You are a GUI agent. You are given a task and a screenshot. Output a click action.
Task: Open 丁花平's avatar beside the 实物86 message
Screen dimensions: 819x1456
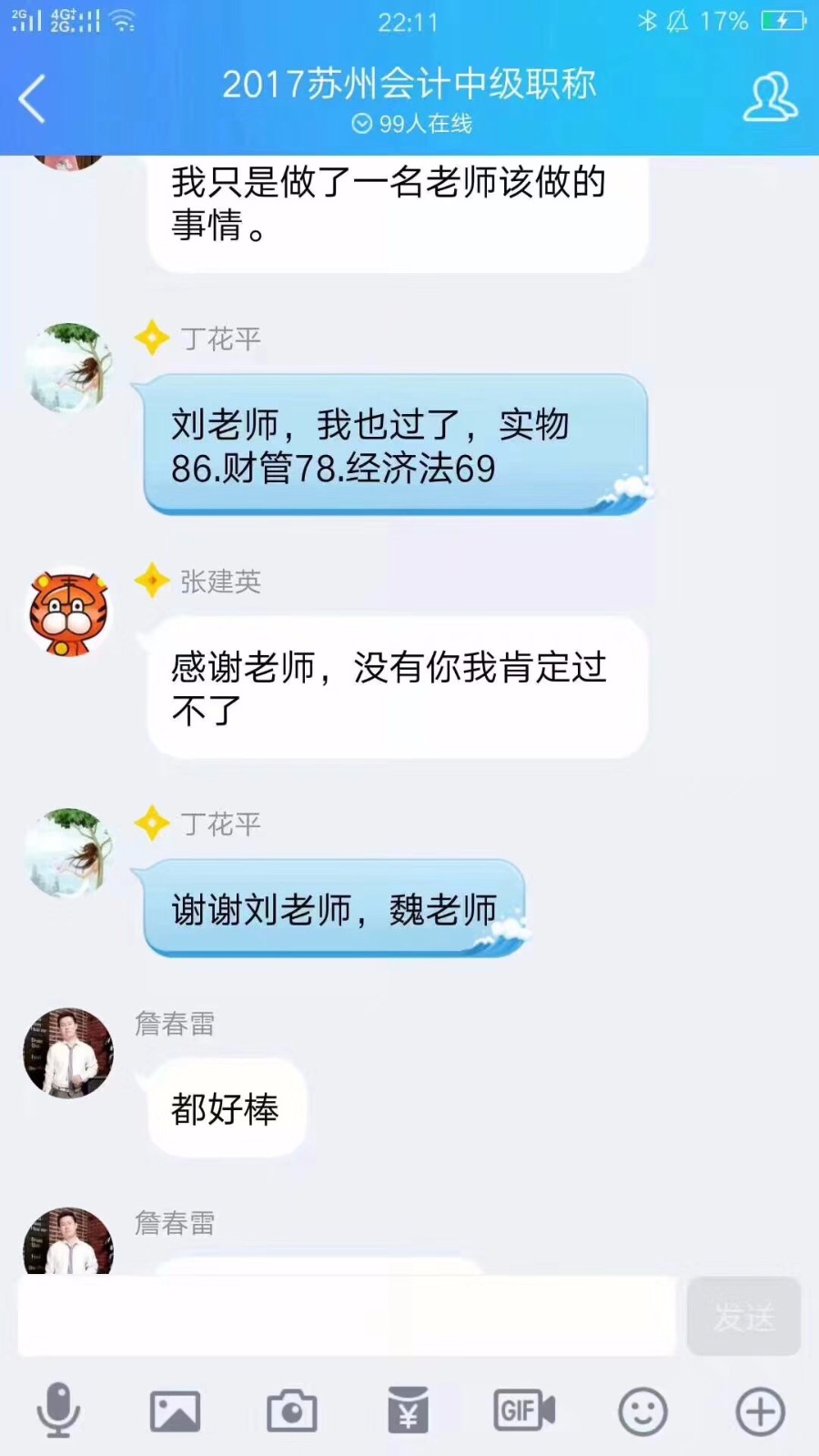pos(68,368)
